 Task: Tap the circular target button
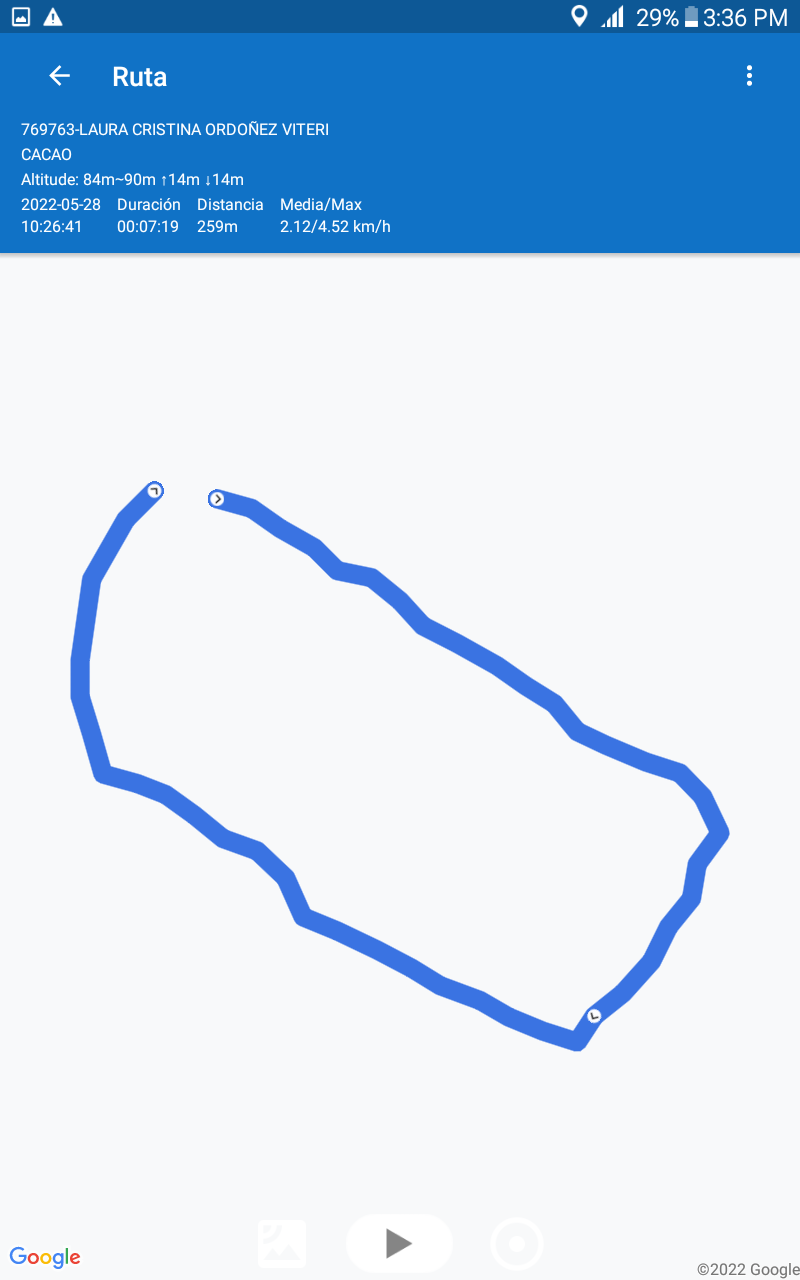pyautogui.click(x=517, y=1244)
